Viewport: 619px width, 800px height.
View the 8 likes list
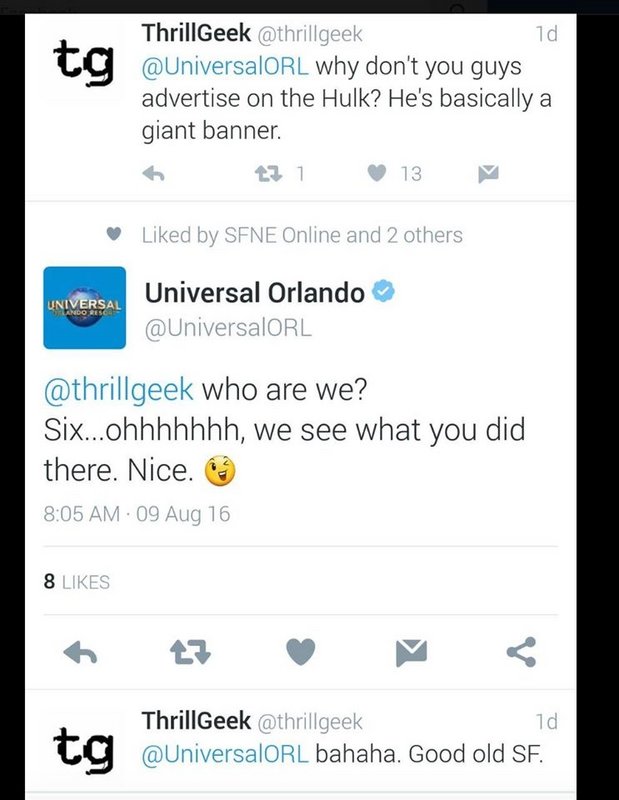(78, 581)
